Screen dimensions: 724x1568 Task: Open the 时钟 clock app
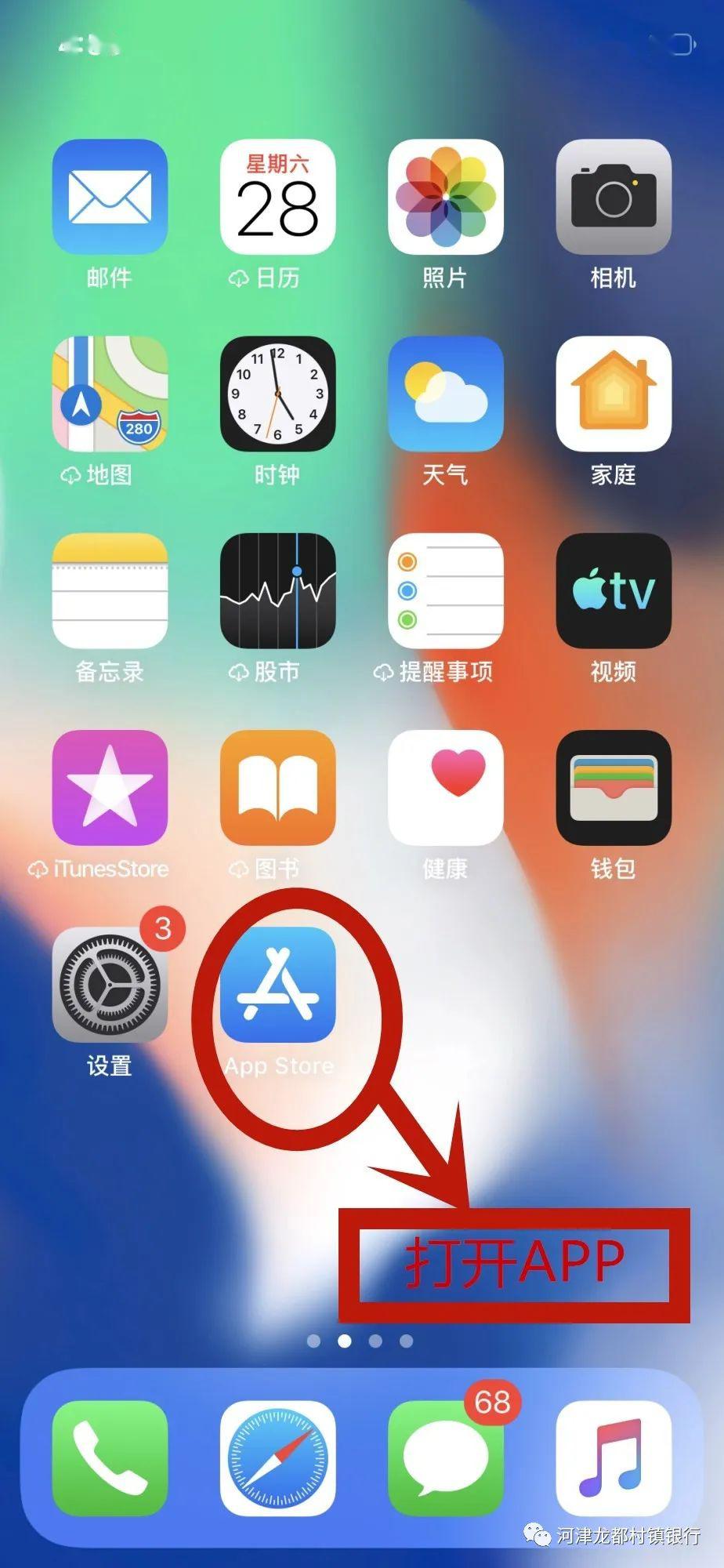(277, 394)
